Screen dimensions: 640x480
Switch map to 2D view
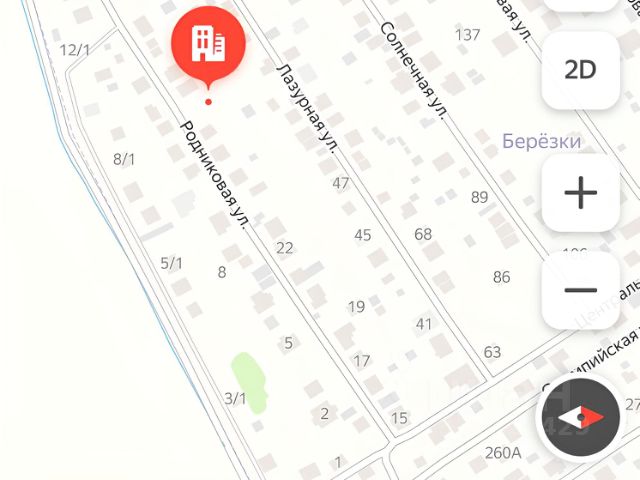click(x=581, y=69)
